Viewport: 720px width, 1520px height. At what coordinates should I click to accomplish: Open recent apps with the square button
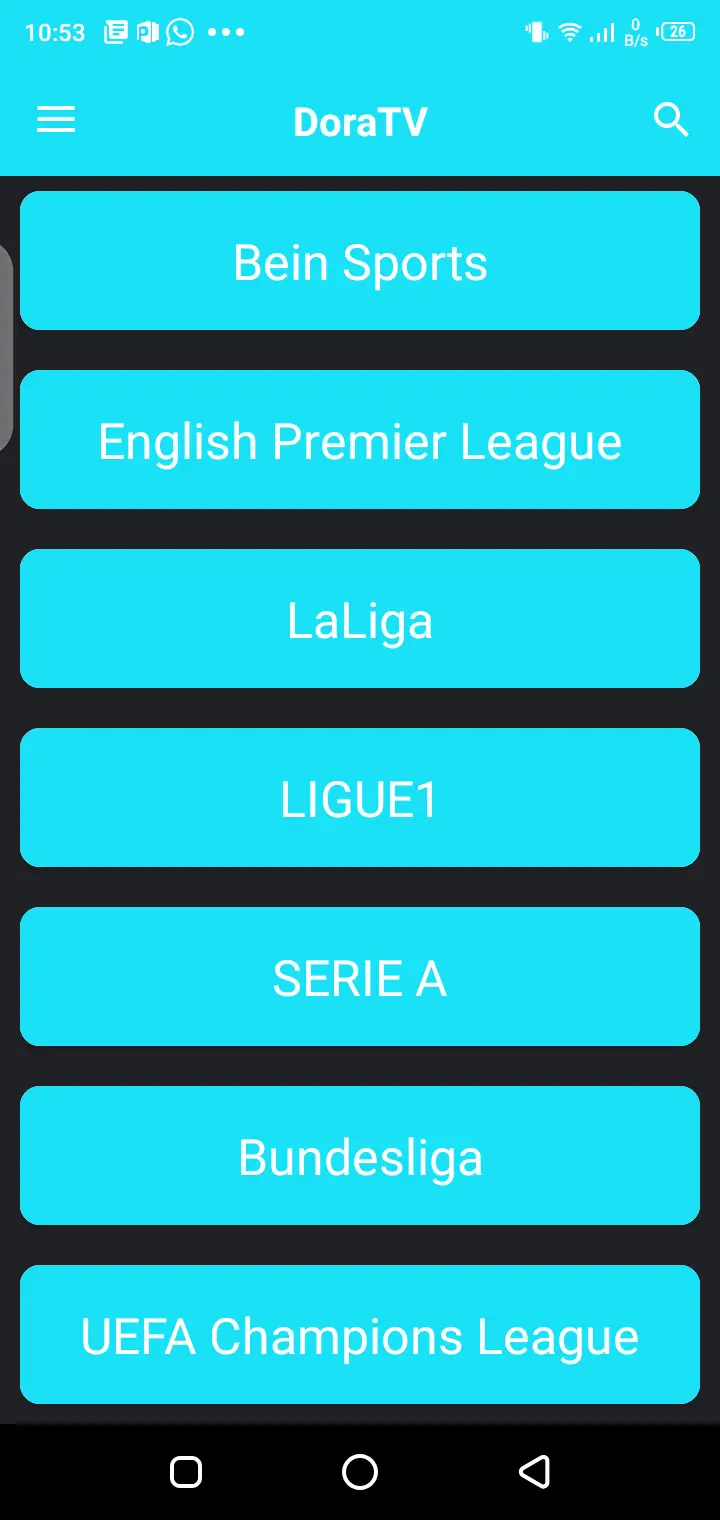click(185, 1471)
